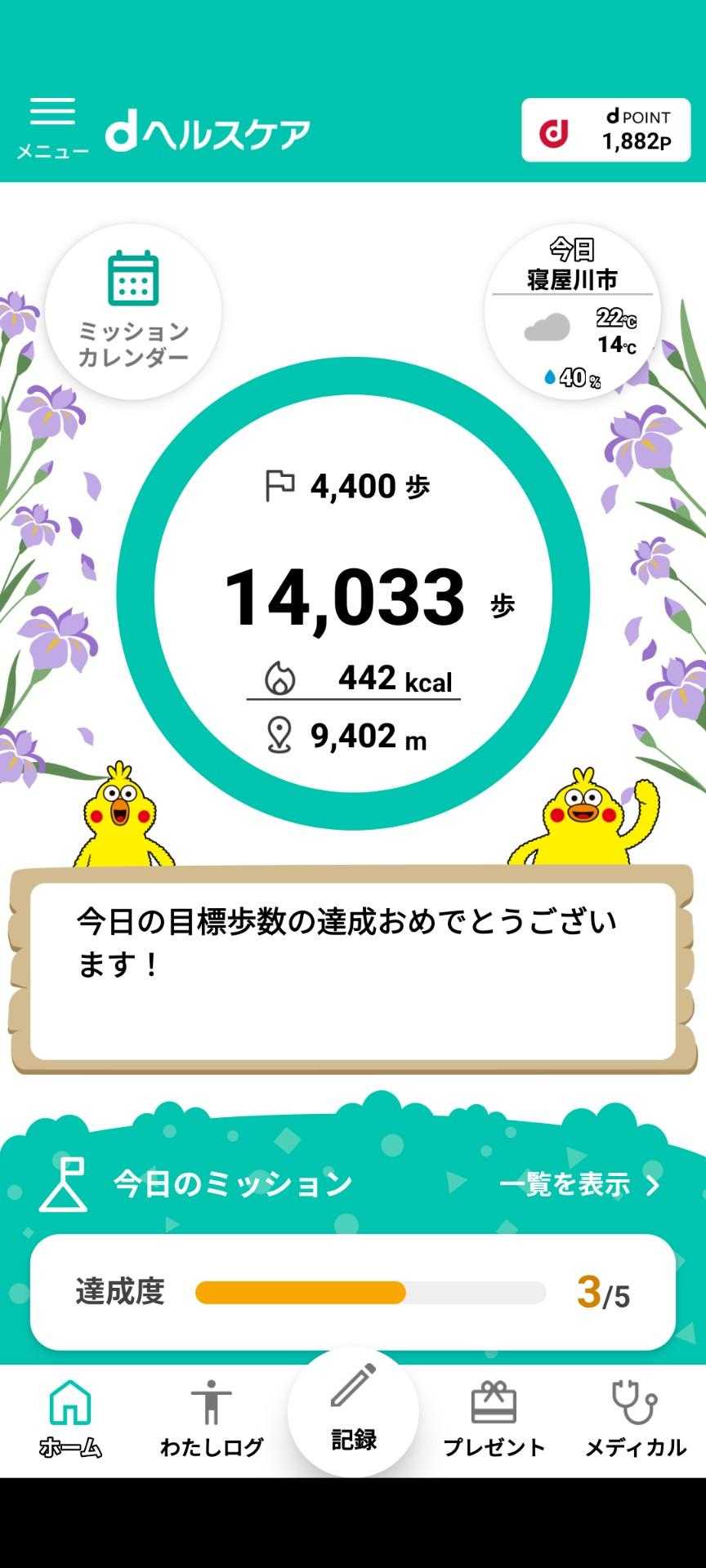Tap the step count circle

coord(353,595)
